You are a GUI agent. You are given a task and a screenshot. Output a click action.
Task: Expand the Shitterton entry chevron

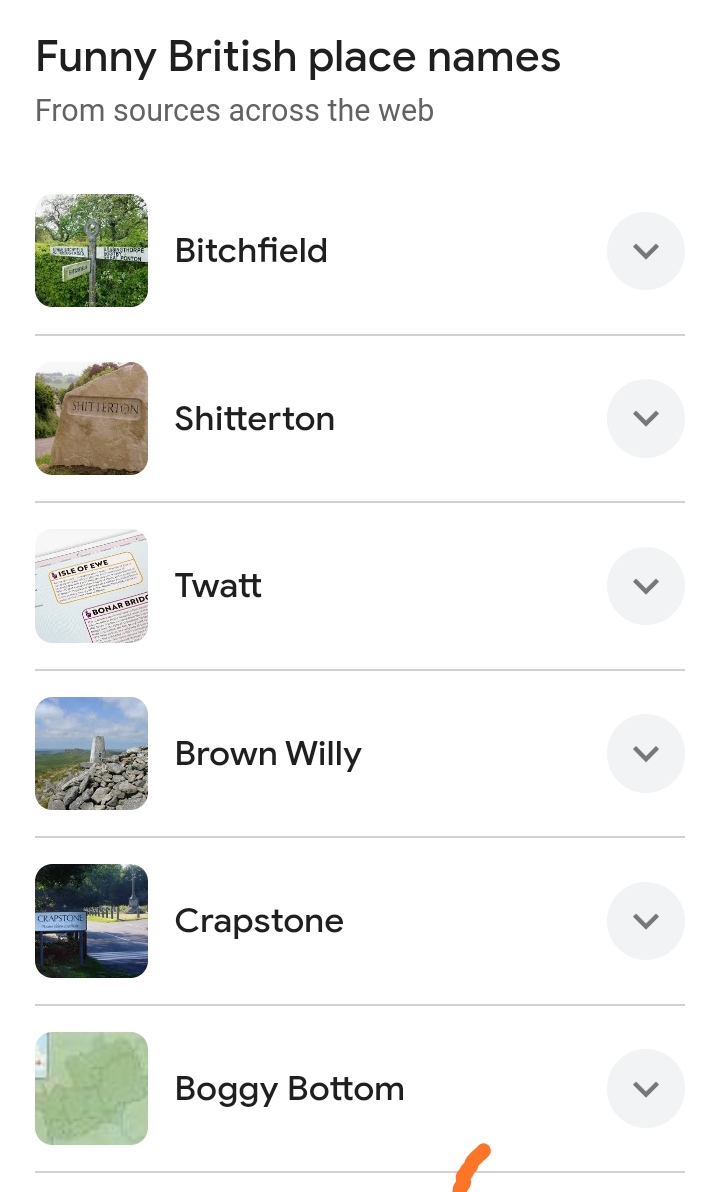point(645,418)
